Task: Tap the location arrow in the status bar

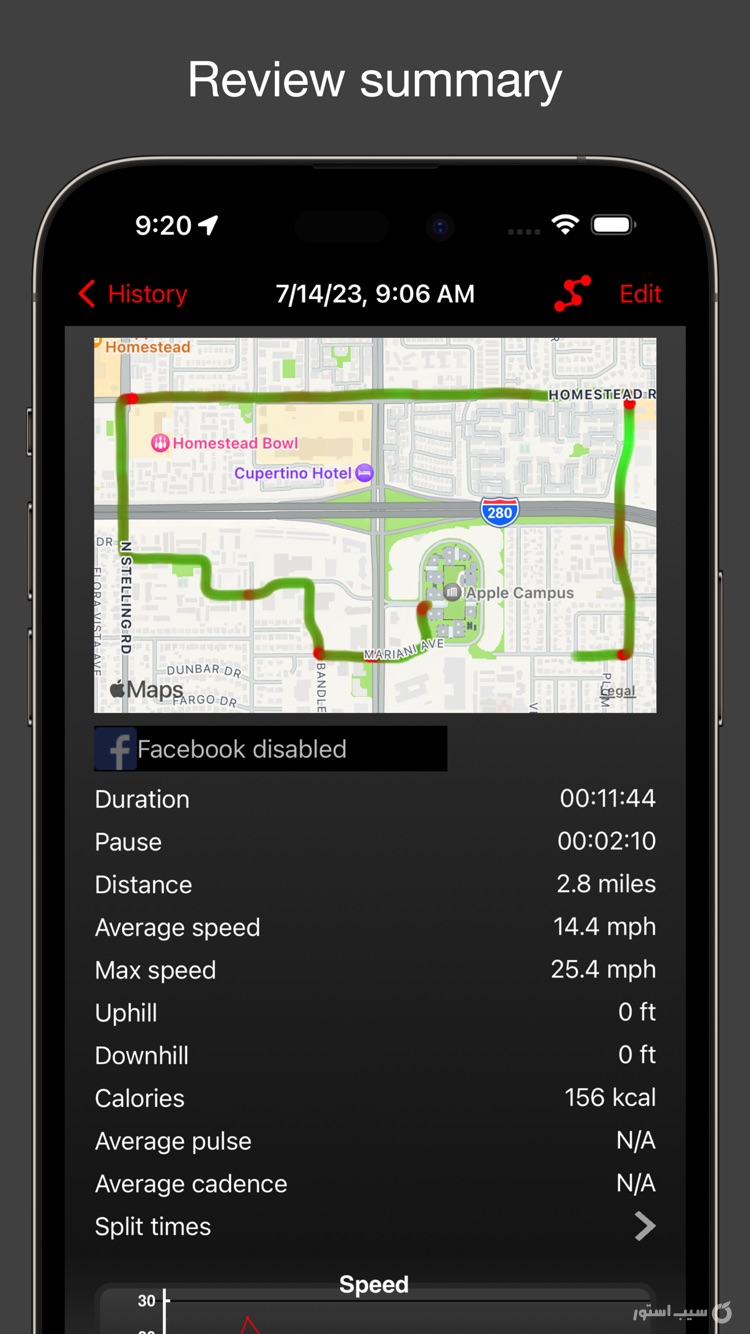Action: tap(207, 225)
